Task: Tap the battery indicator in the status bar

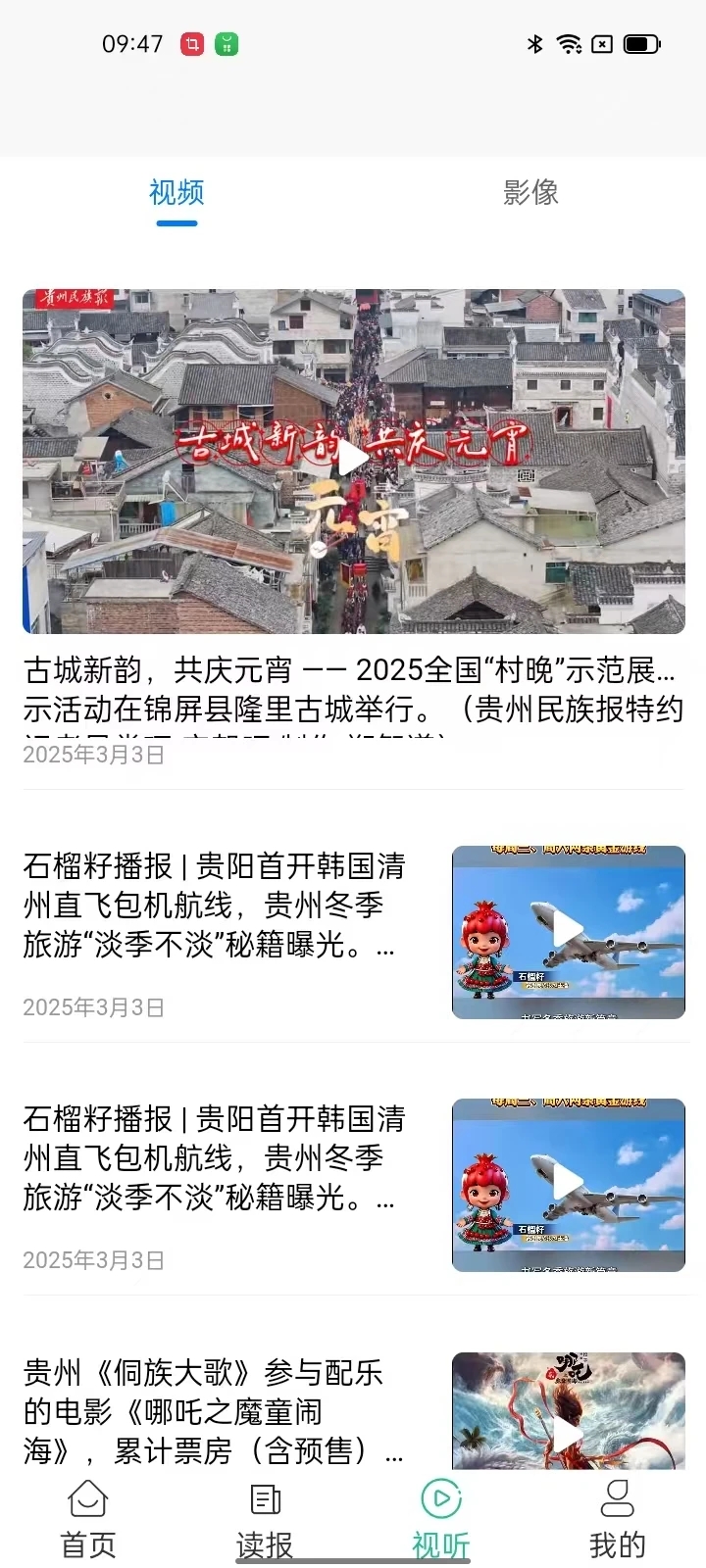Action: (x=641, y=43)
